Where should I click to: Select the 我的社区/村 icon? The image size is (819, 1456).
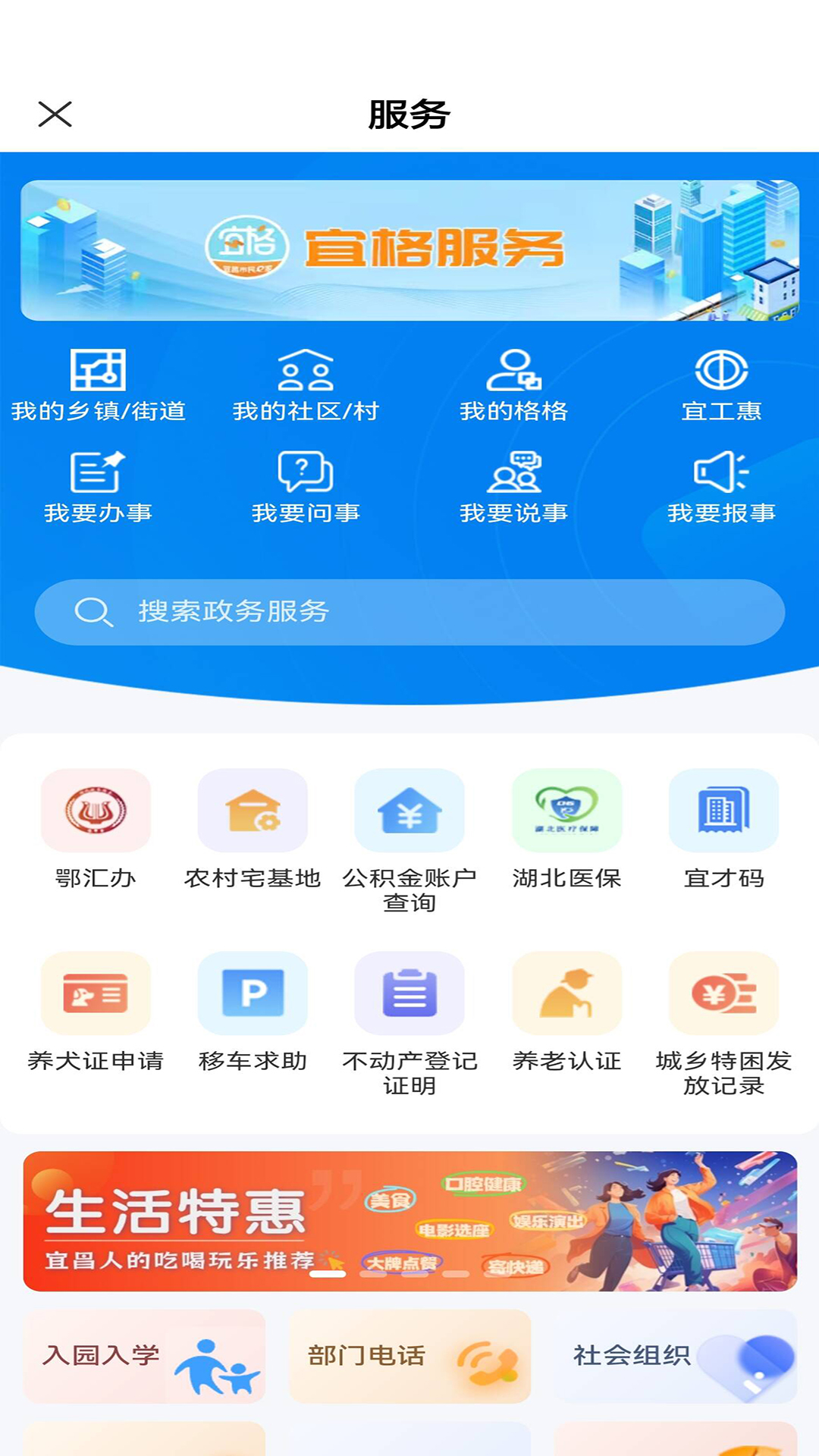tap(307, 383)
